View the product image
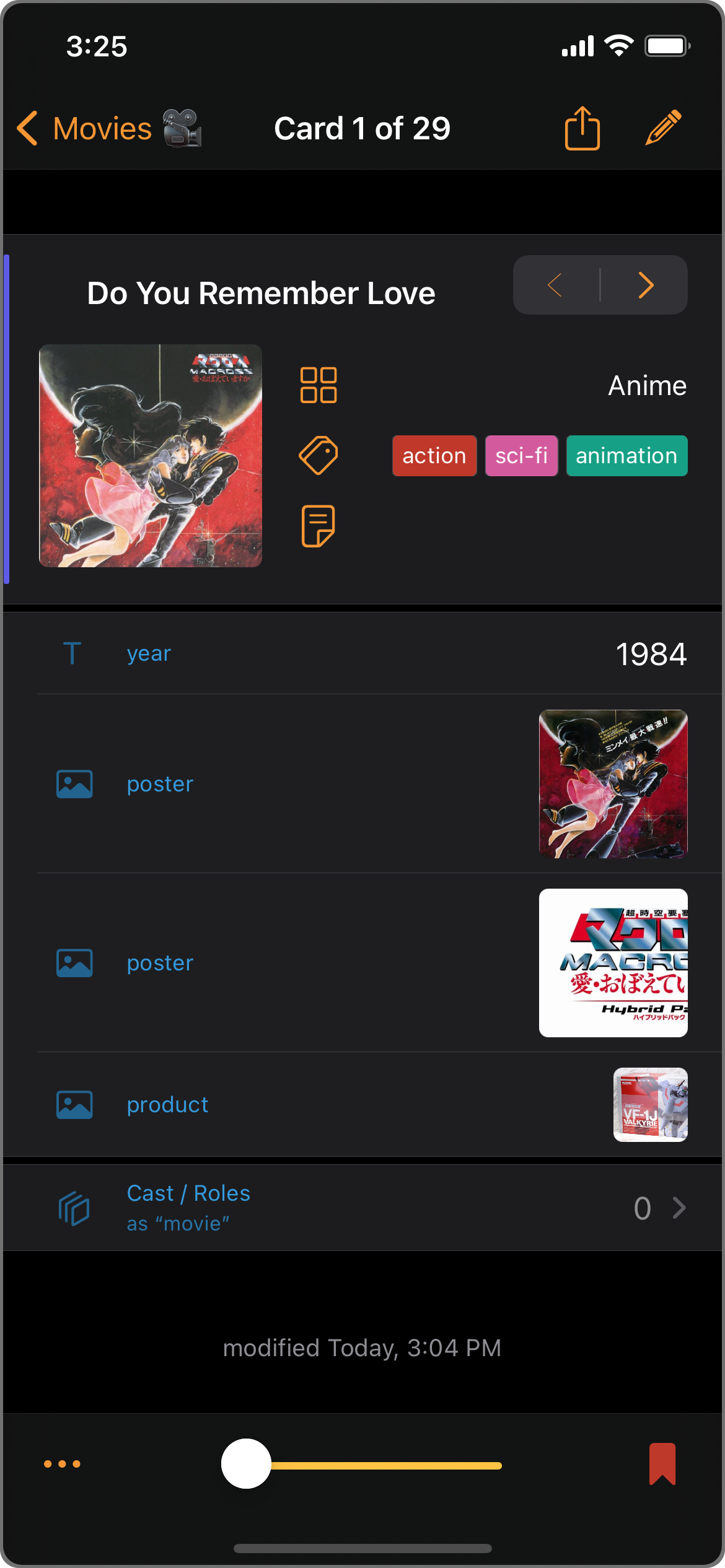725x1568 pixels. [650, 1104]
